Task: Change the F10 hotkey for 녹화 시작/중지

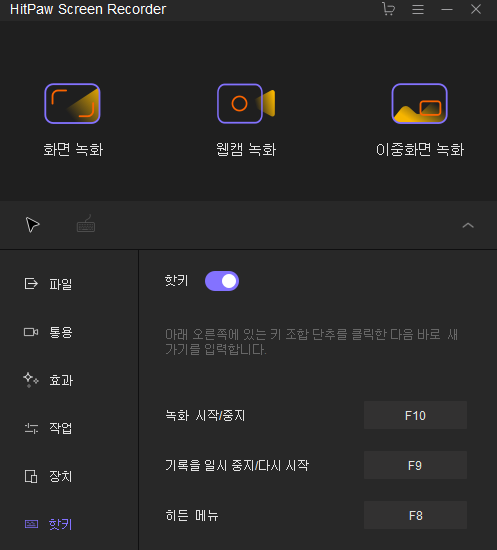Action: point(415,415)
